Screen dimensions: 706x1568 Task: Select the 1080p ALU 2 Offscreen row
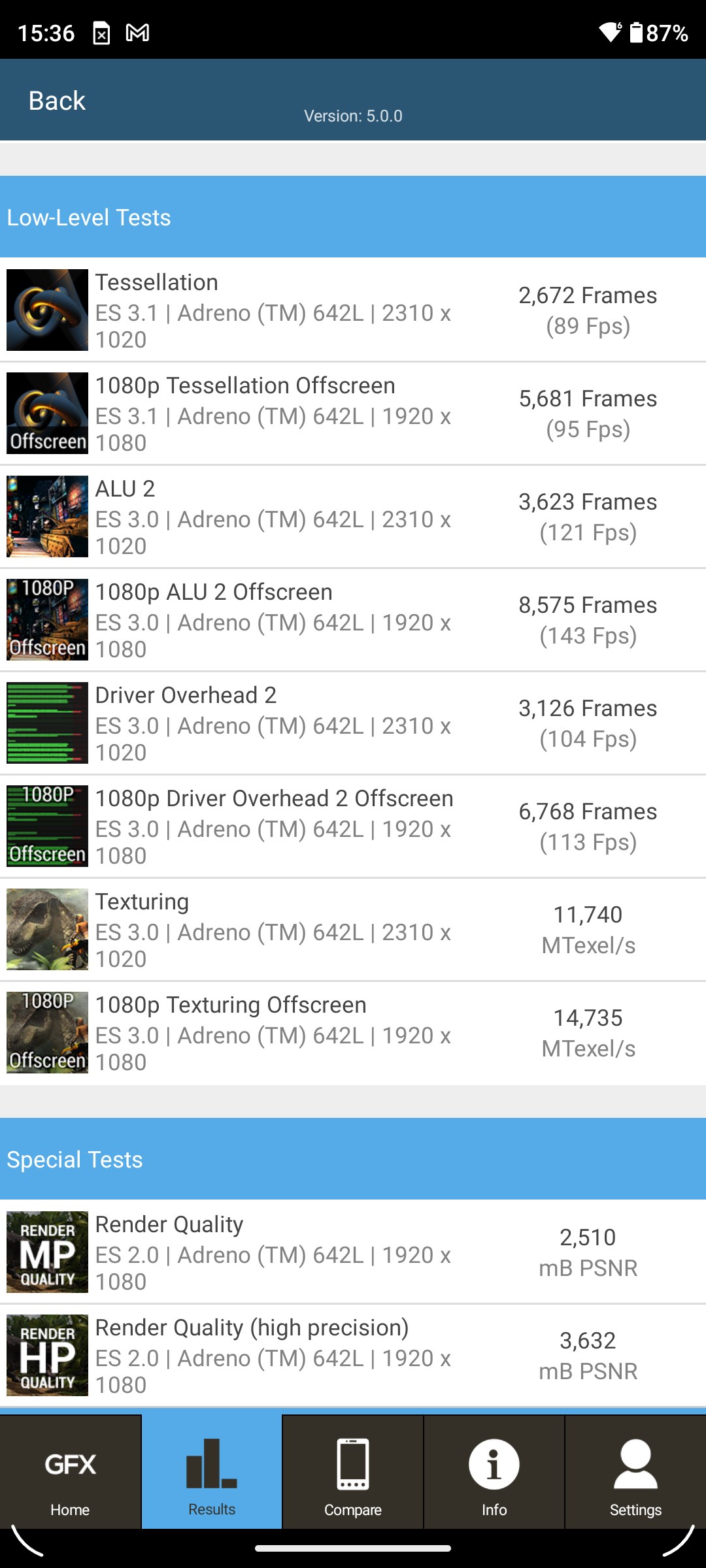353,620
